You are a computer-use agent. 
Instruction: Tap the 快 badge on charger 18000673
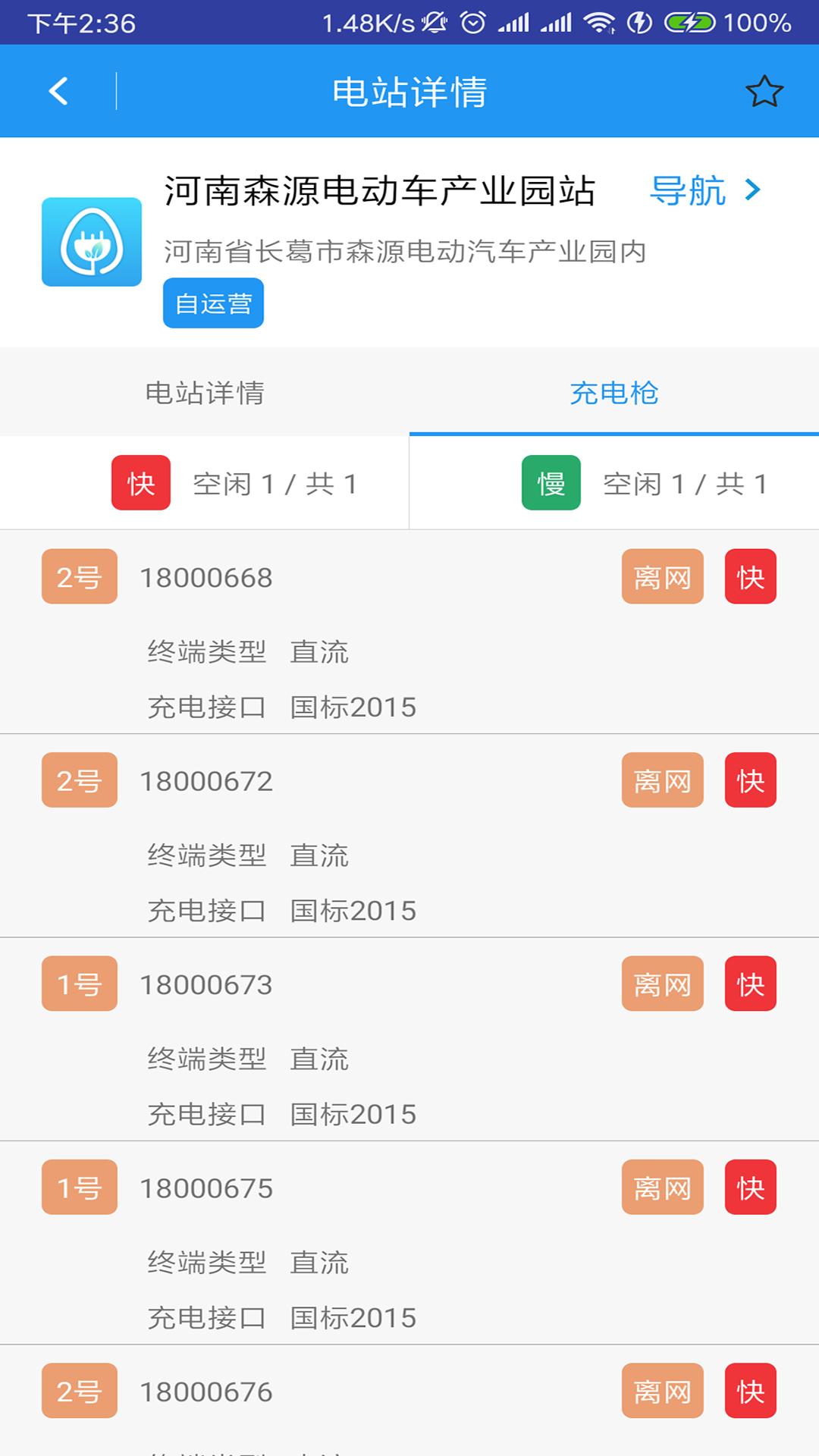click(749, 984)
